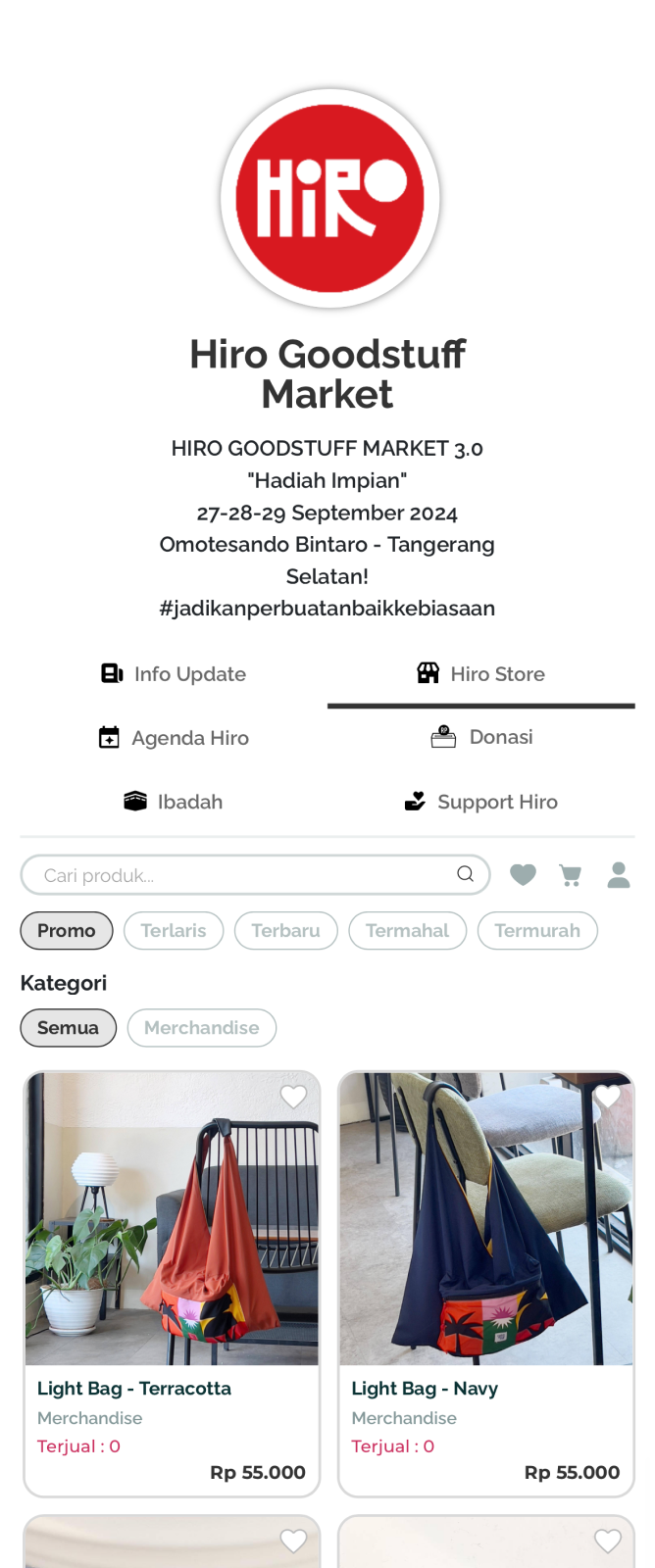Open the user profile icon
This screenshot has width=655, height=1568.
click(x=618, y=875)
